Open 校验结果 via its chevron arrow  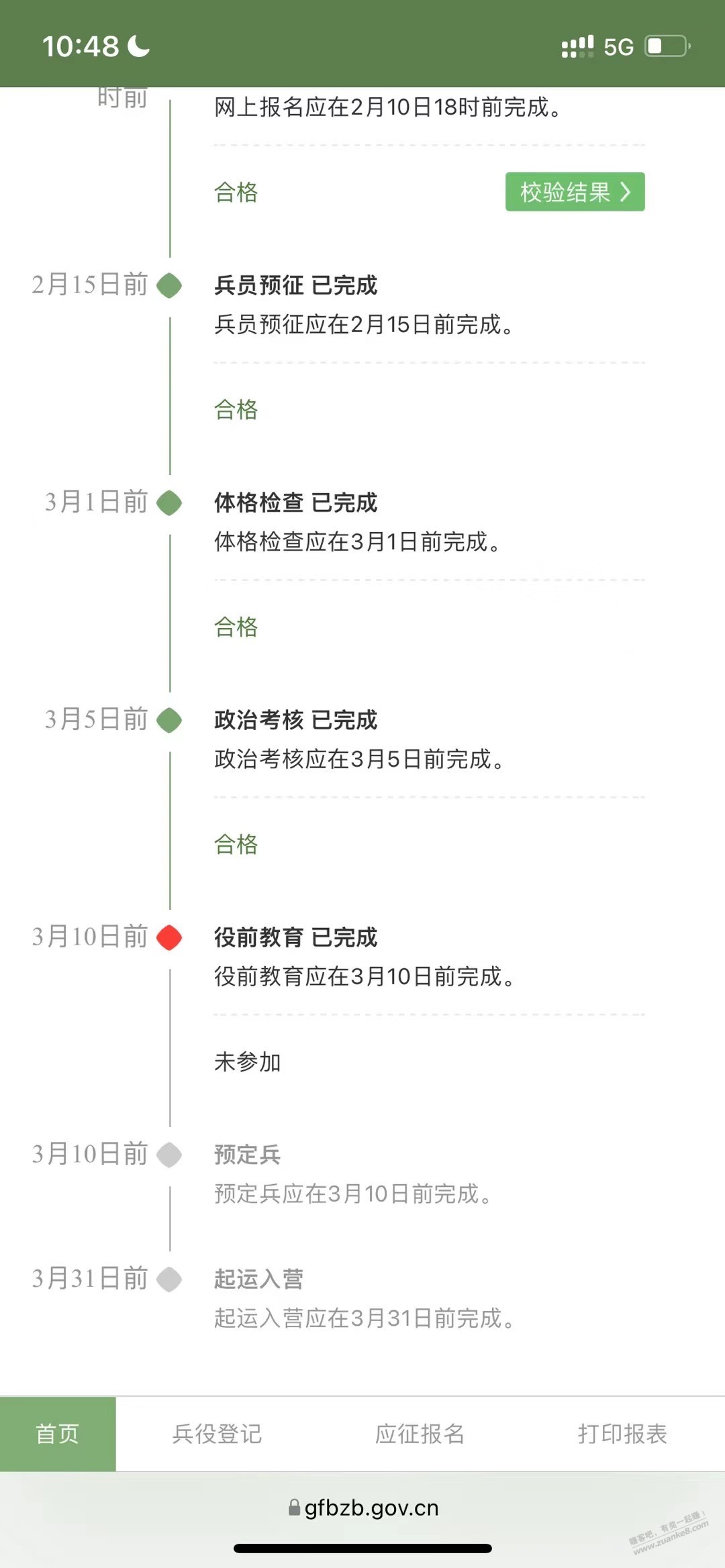coord(628,193)
